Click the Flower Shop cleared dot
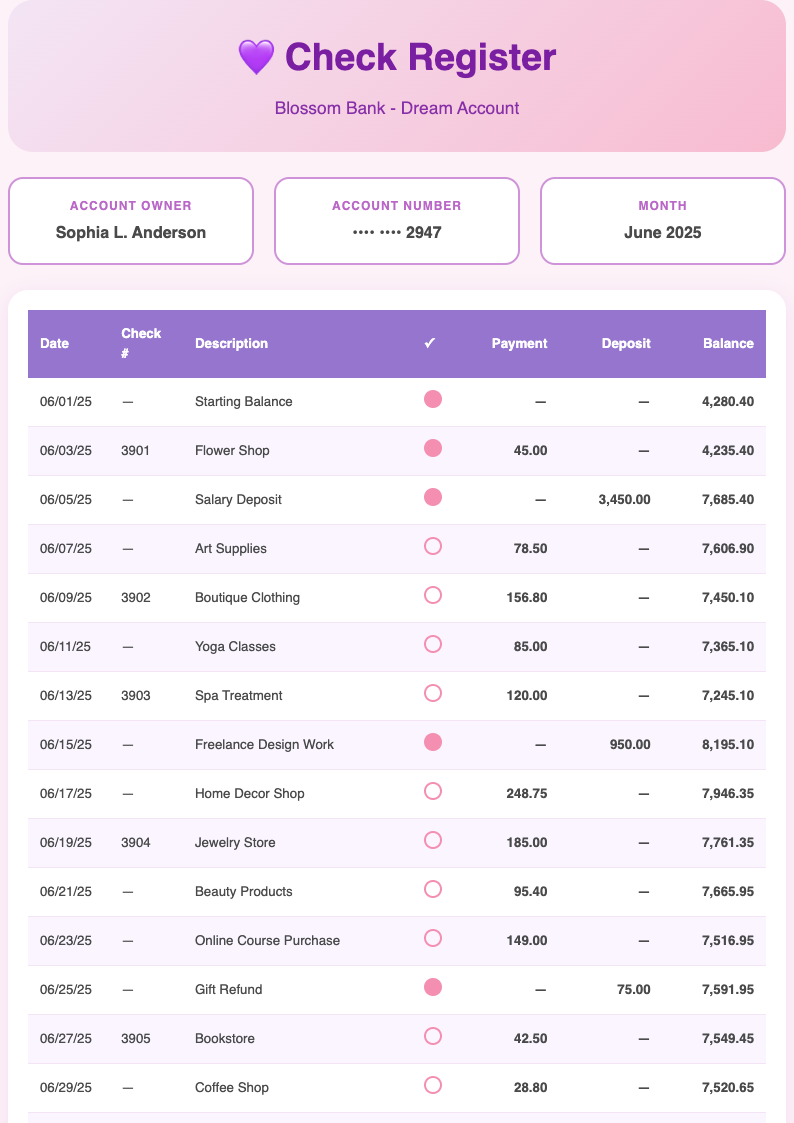 (x=433, y=448)
